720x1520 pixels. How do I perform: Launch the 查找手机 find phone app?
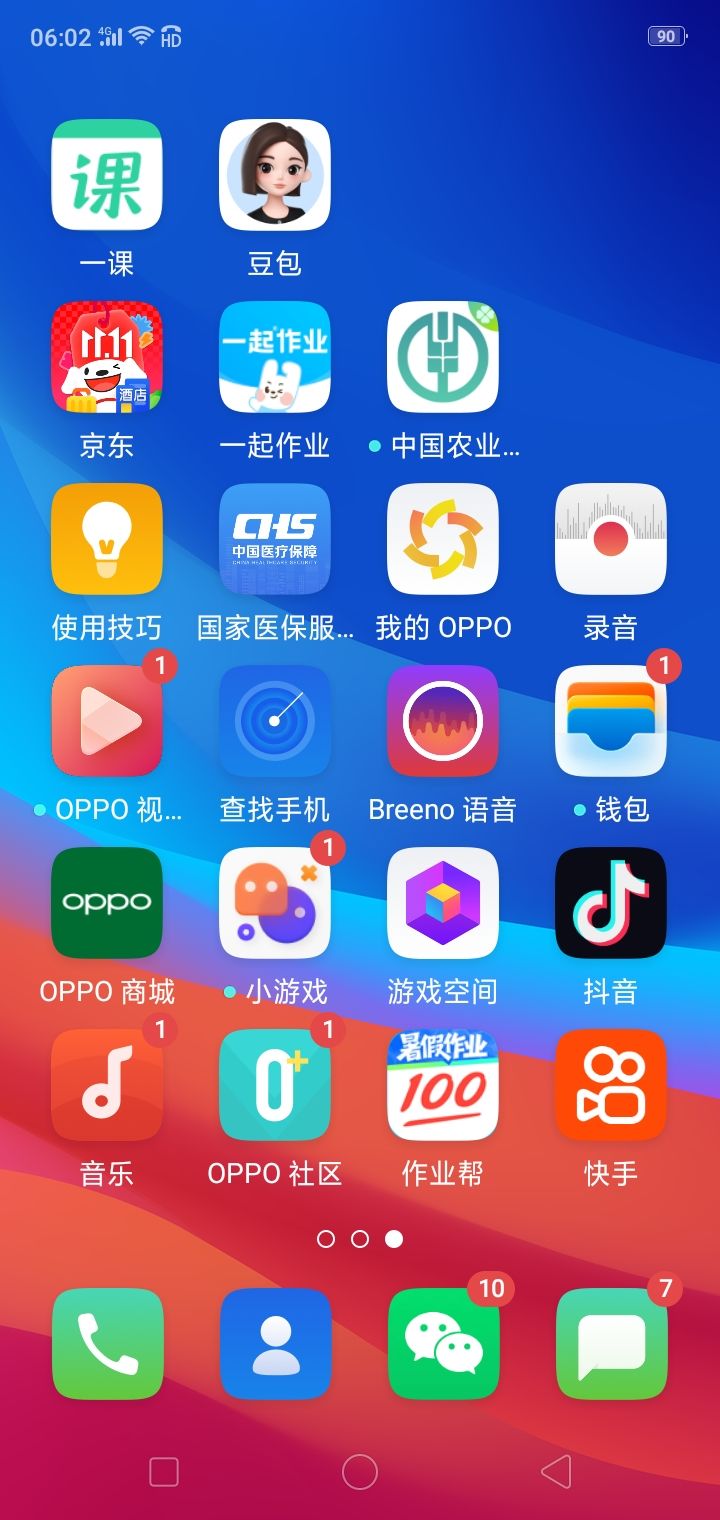[x=275, y=721]
